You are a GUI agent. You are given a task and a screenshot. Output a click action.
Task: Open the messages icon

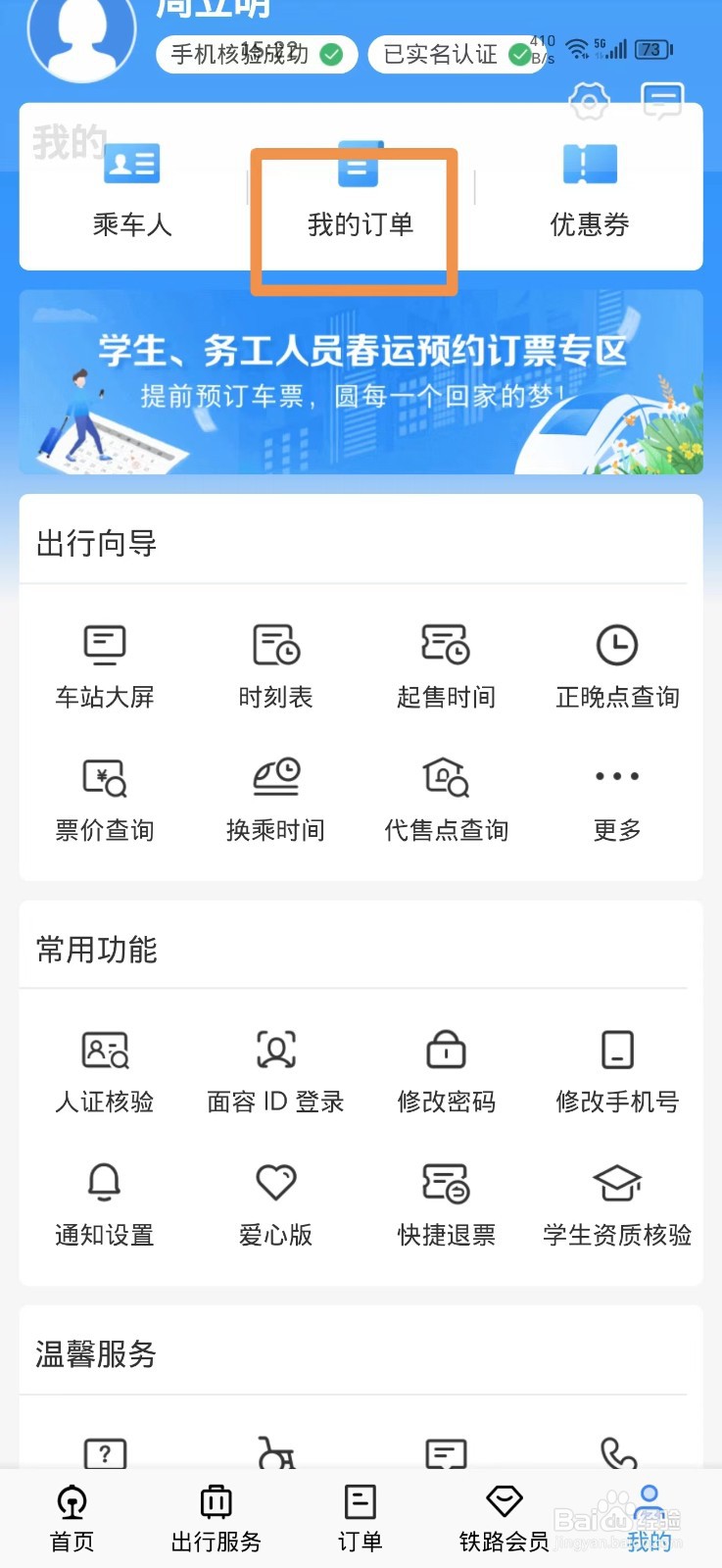point(662,99)
